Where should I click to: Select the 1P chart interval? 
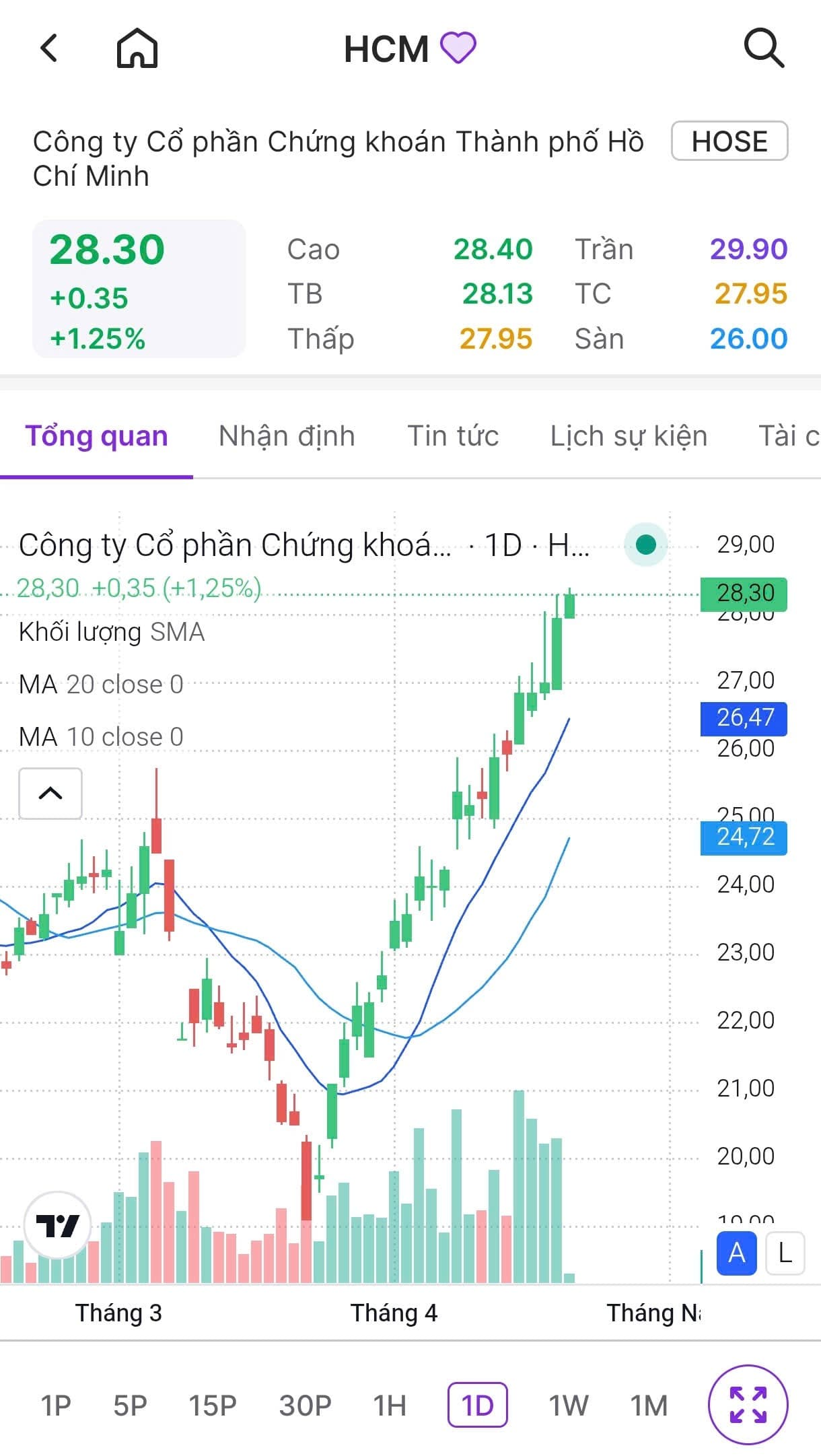pyautogui.click(x=56, y=1406)
